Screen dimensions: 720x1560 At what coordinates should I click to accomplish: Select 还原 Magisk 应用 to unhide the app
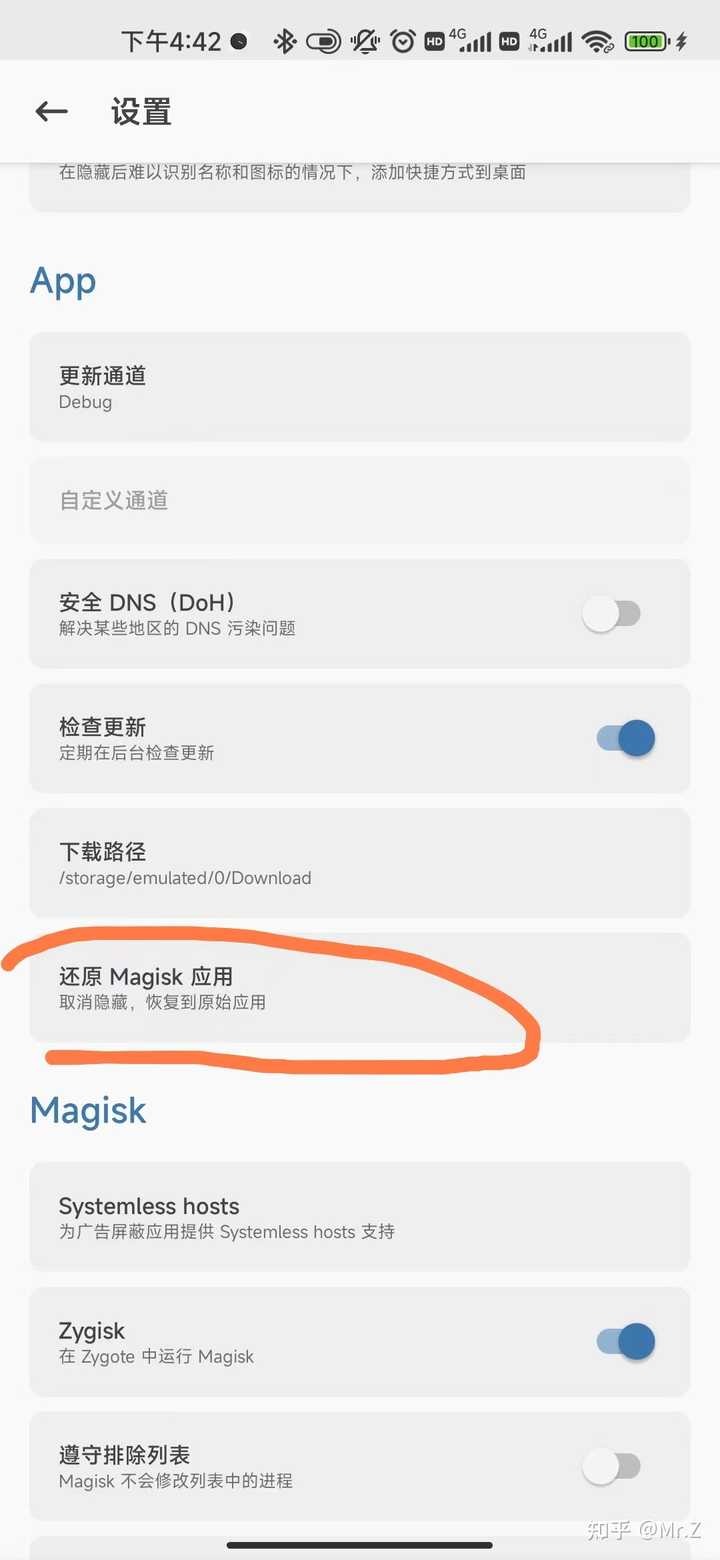point(359,987)
